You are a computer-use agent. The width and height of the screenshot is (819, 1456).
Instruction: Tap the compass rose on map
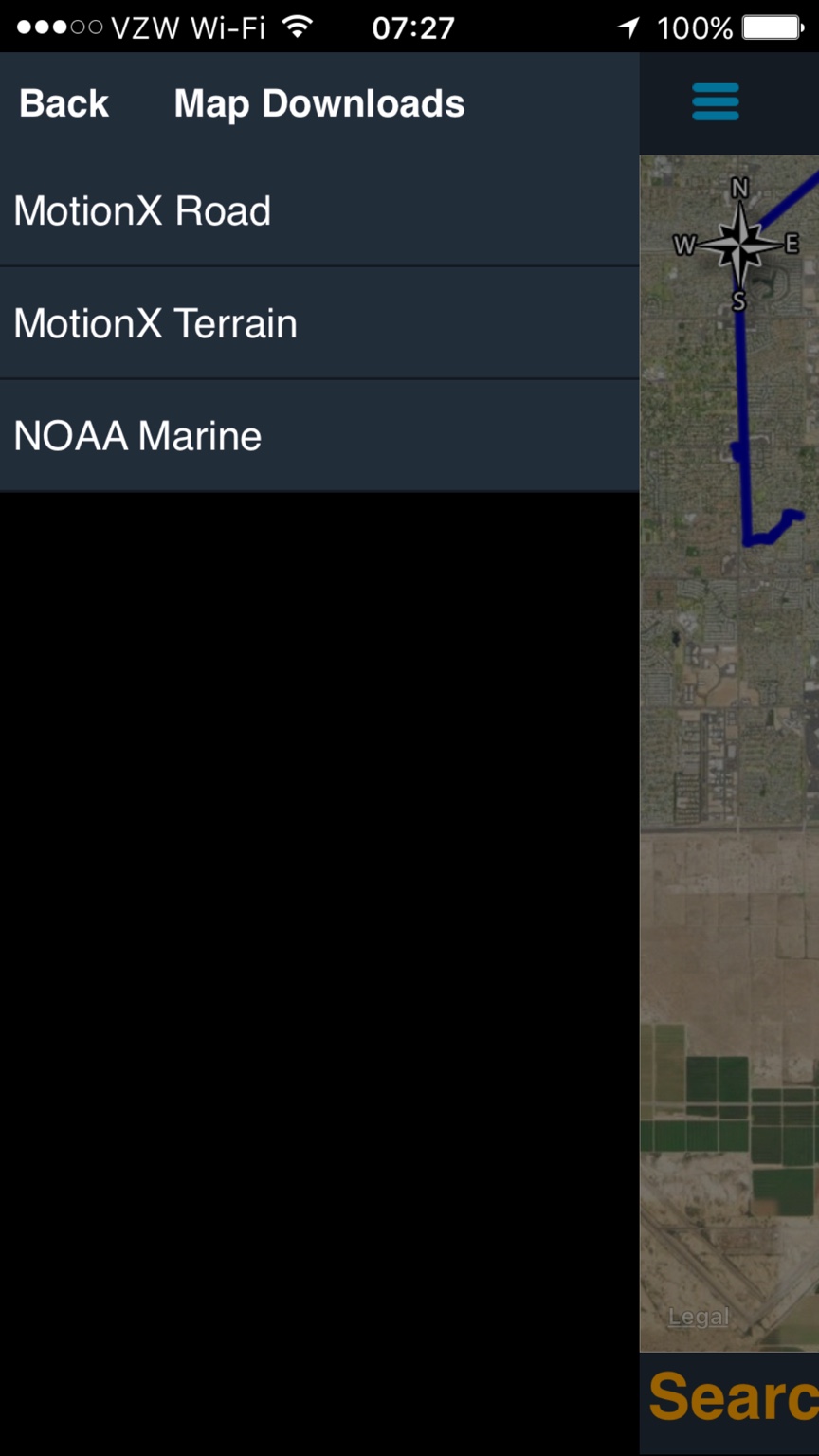tap(738, 244)
